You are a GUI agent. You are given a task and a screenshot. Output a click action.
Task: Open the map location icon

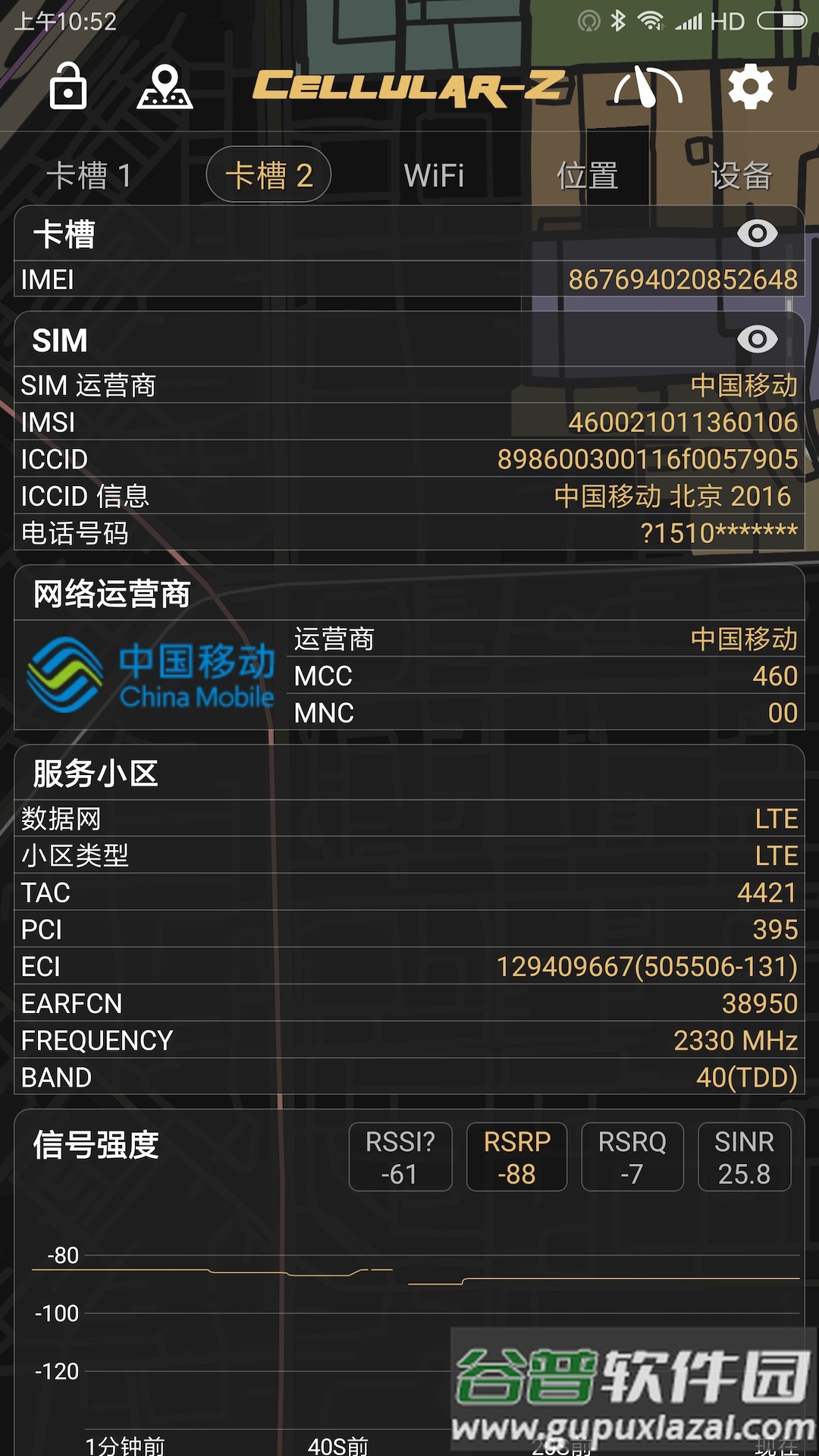click(167, 87)
